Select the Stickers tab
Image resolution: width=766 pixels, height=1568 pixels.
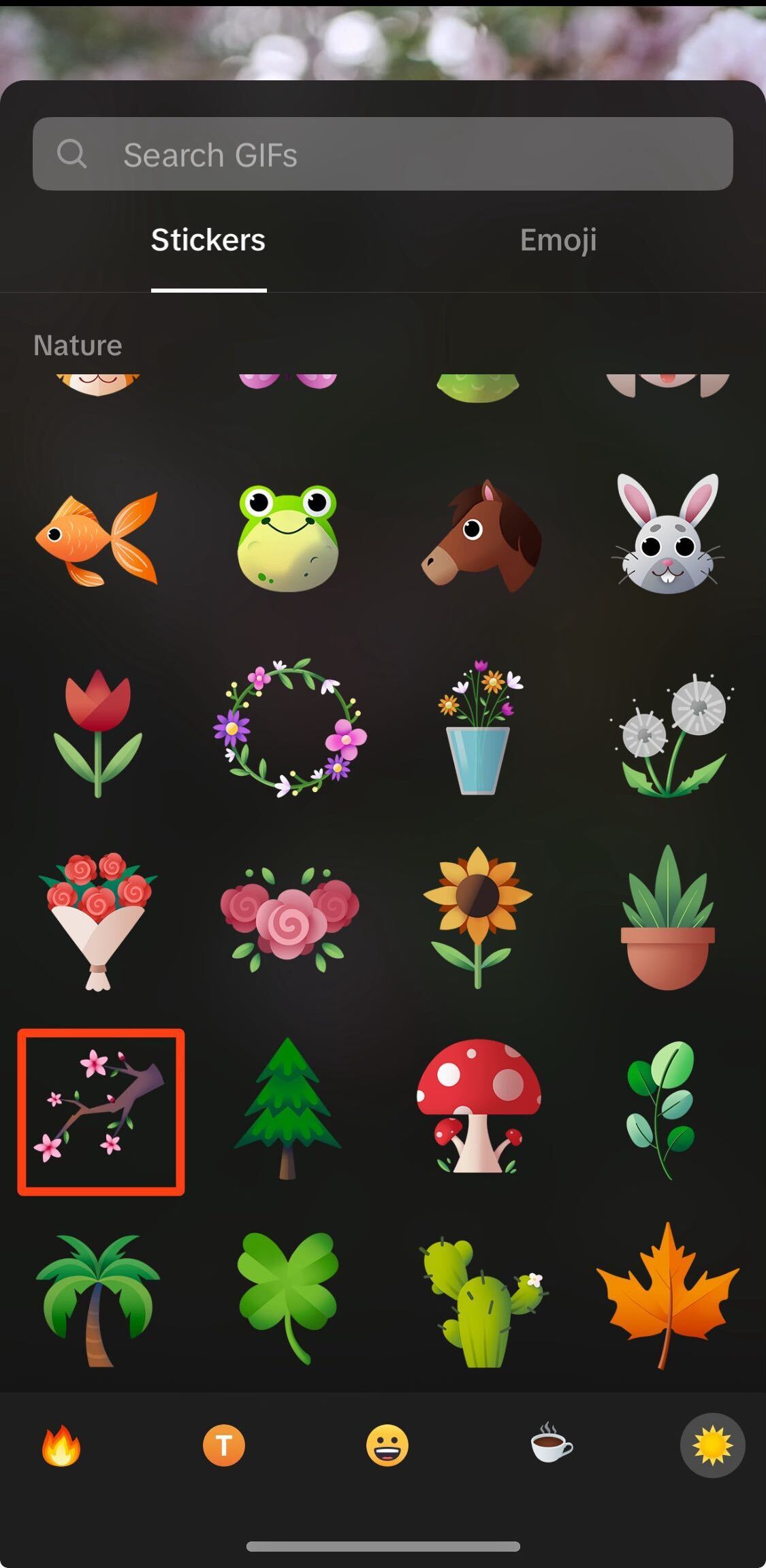208,240
